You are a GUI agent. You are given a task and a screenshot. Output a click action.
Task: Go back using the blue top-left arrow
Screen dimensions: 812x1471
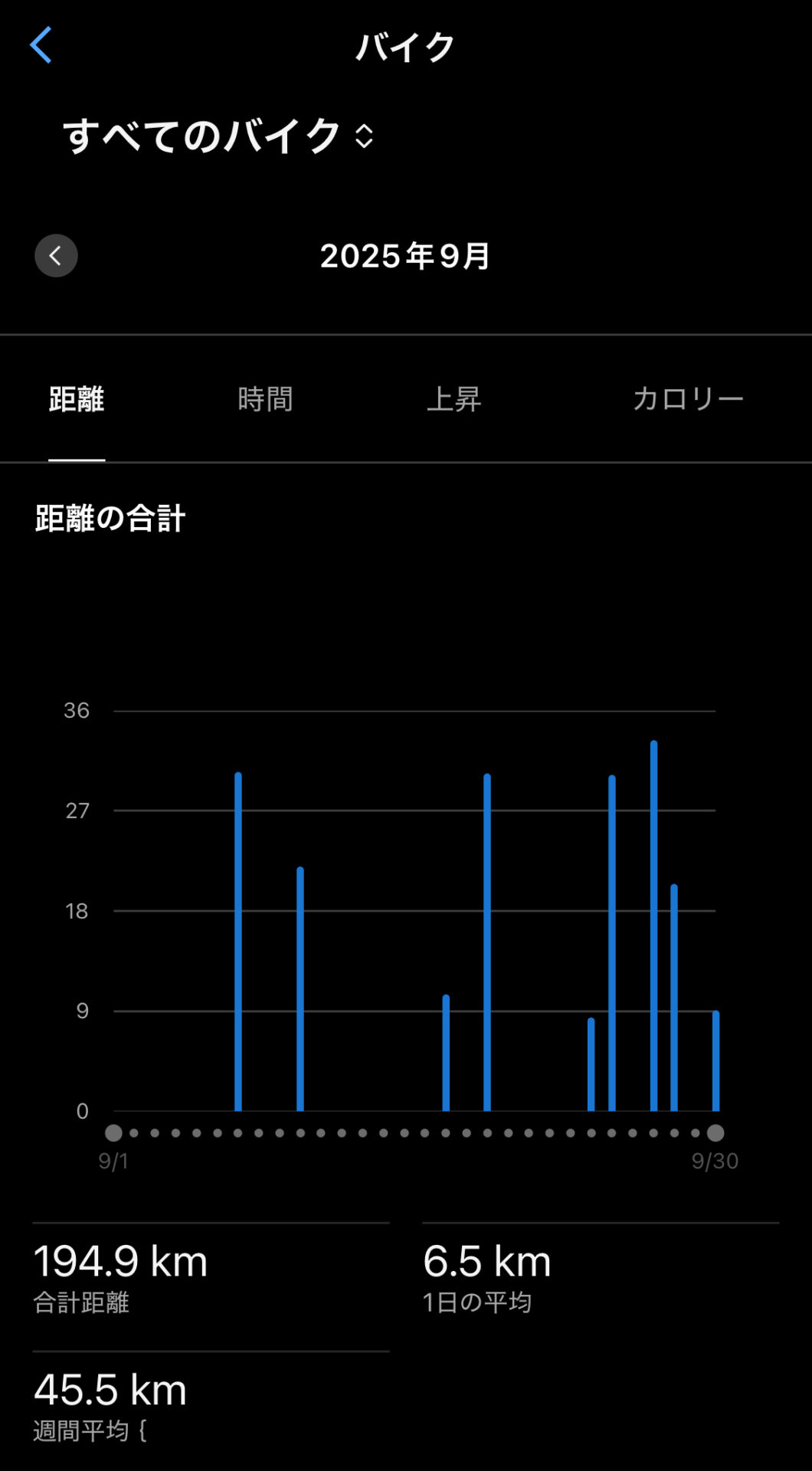coord(41,45)
